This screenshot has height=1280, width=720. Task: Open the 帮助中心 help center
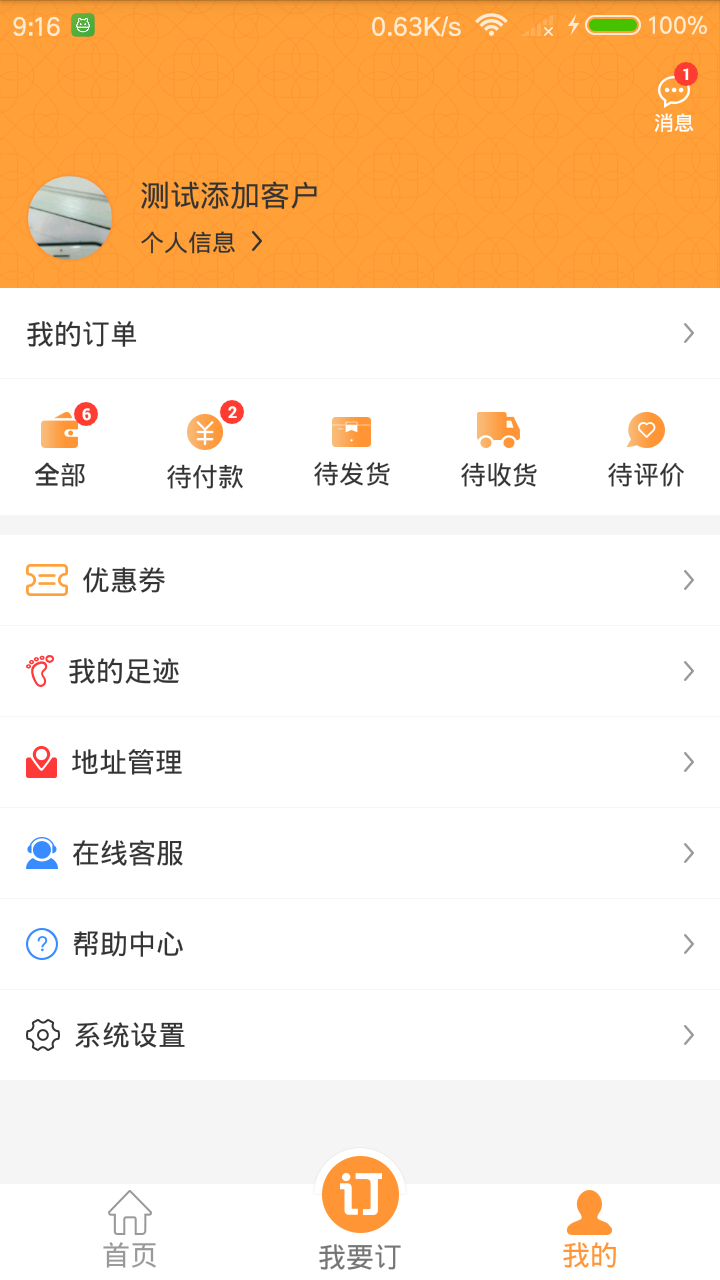[360, 944]
